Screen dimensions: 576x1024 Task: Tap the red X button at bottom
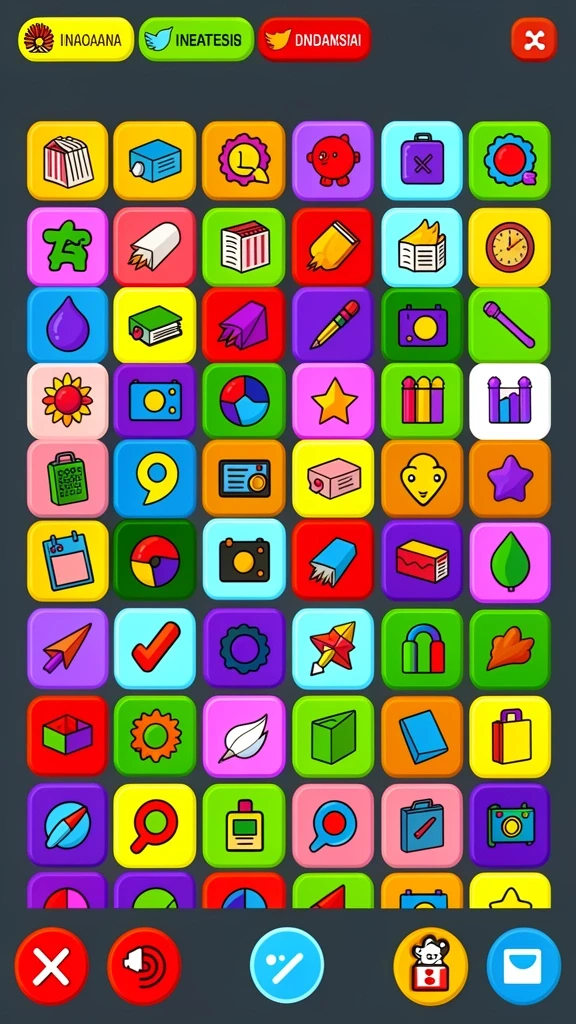point(52,966)
